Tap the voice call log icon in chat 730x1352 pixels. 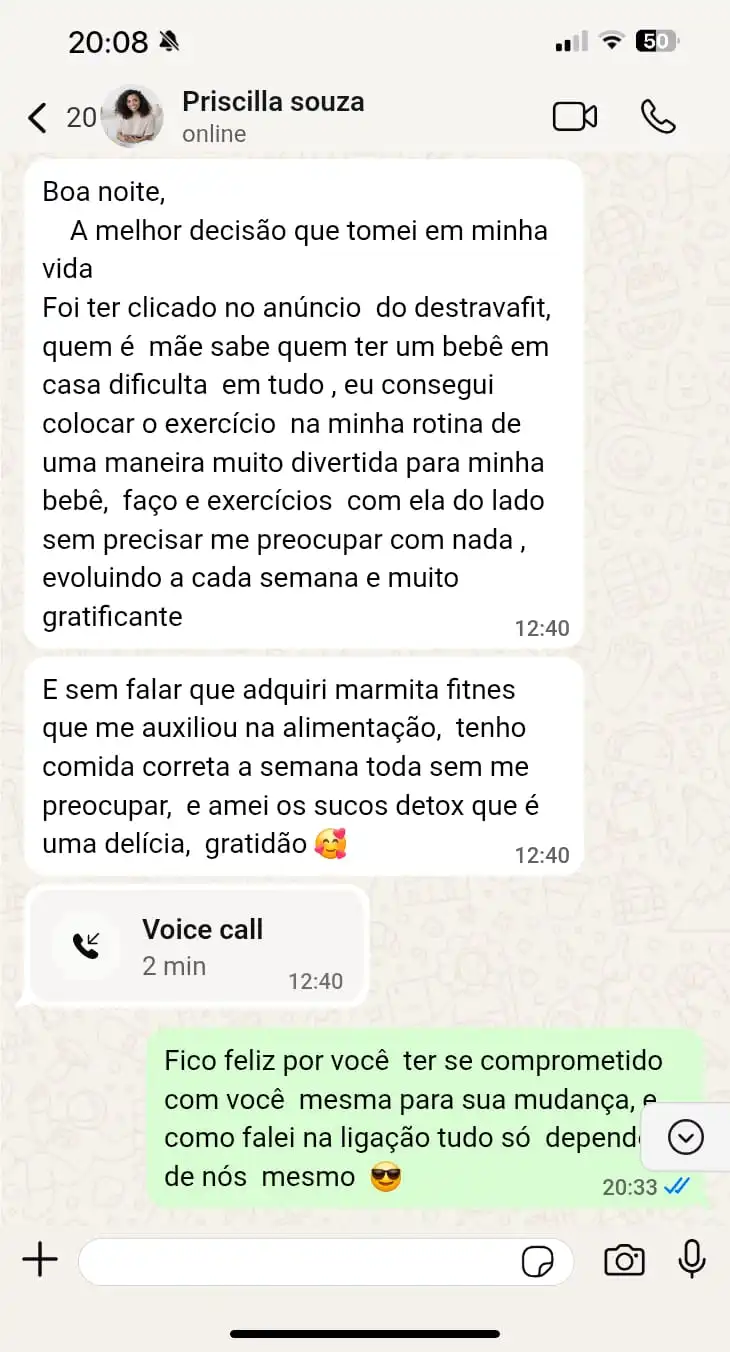85,944
